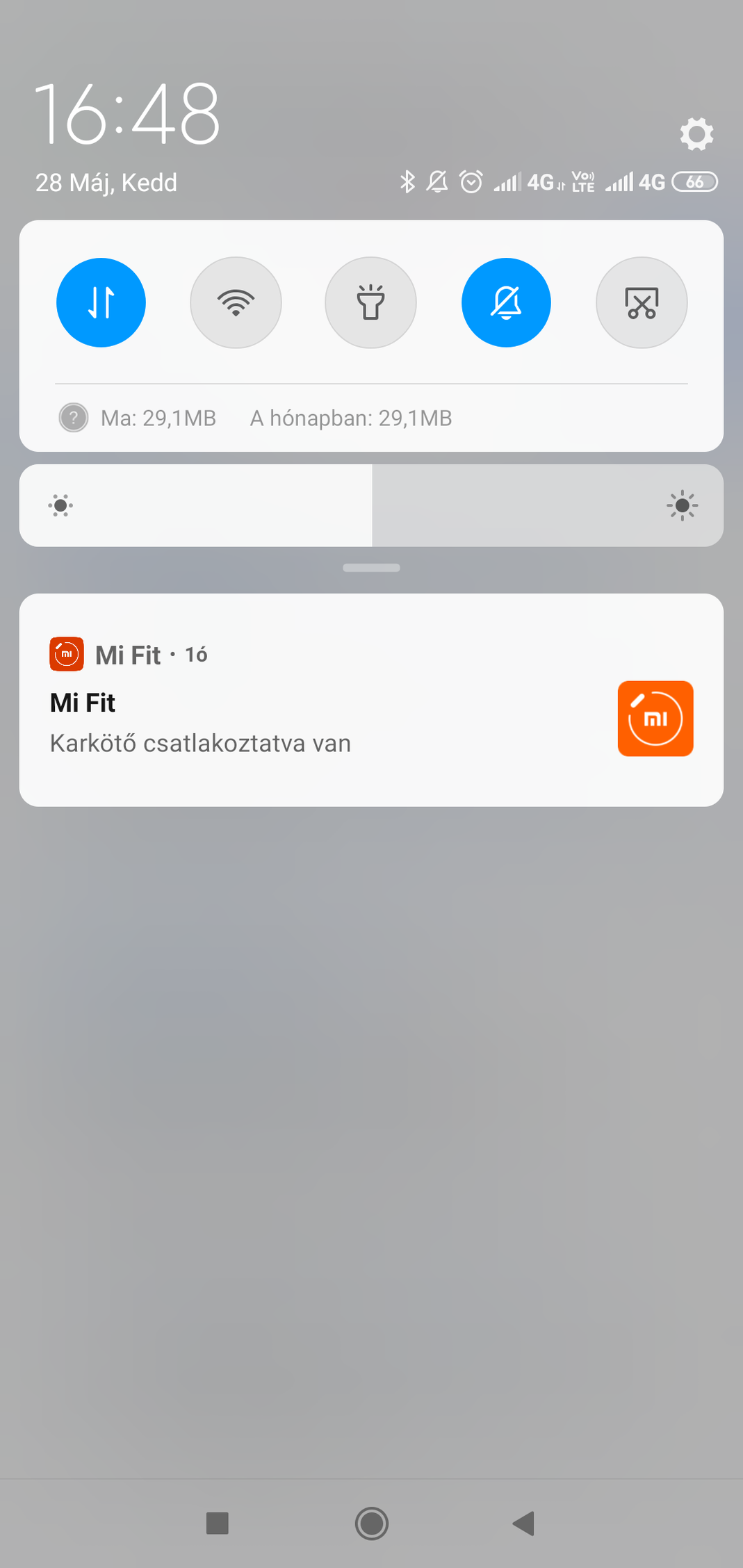
Task: Open settings via the gear icon
Action: tap(696, 133)
